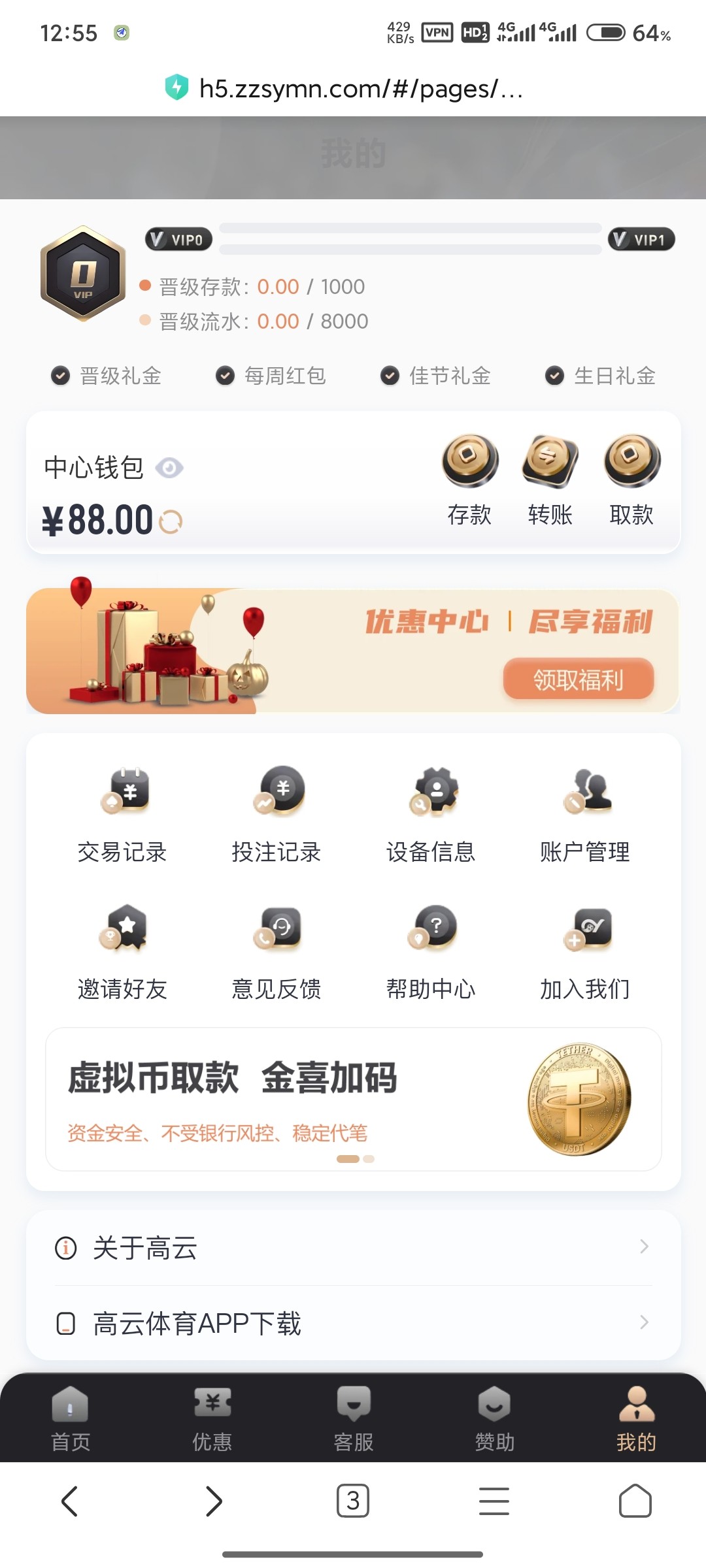Open 高云体育APP下载 row
This screenshot has height=1568, width=706.
[x=353, y=1324]
